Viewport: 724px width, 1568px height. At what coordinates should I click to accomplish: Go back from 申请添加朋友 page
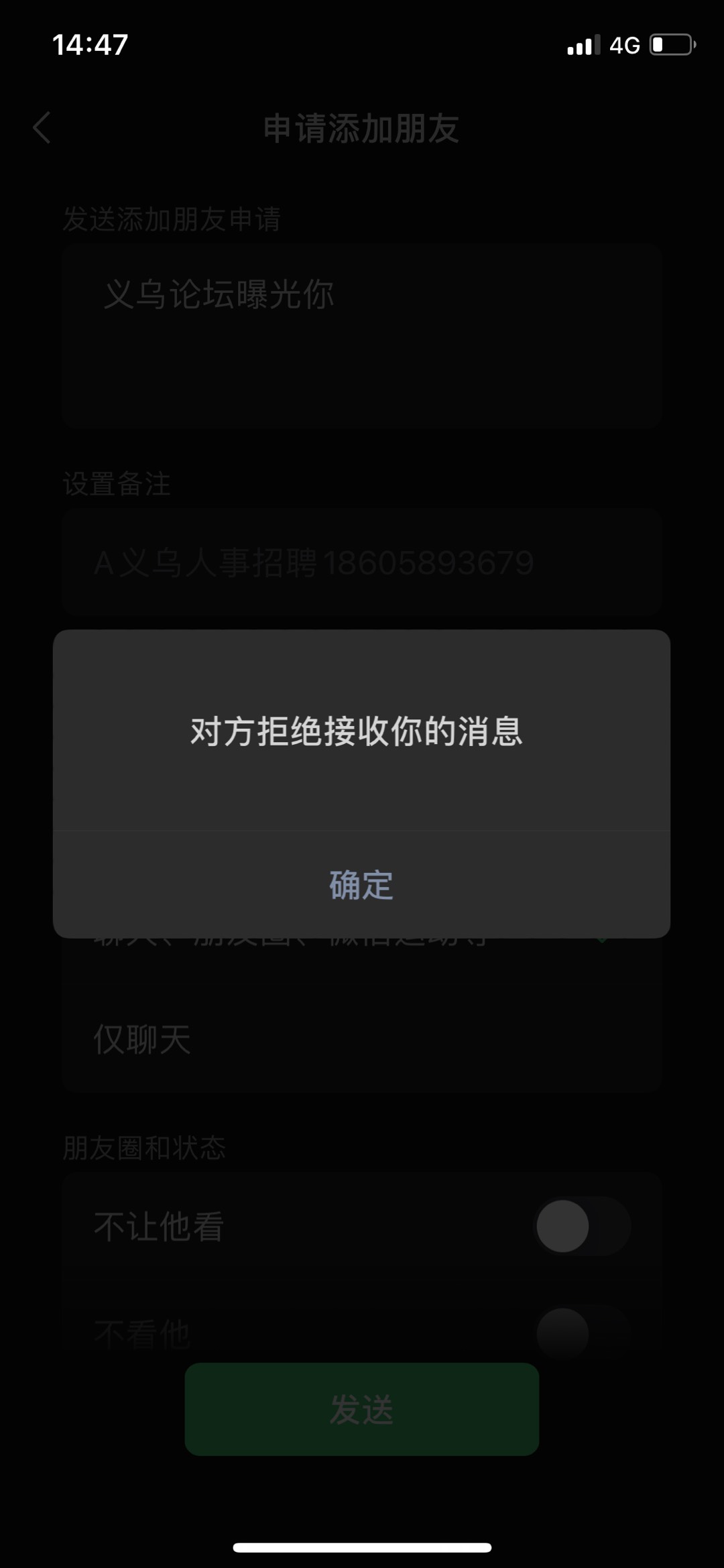pyautogui.click(x=42, y=127)
